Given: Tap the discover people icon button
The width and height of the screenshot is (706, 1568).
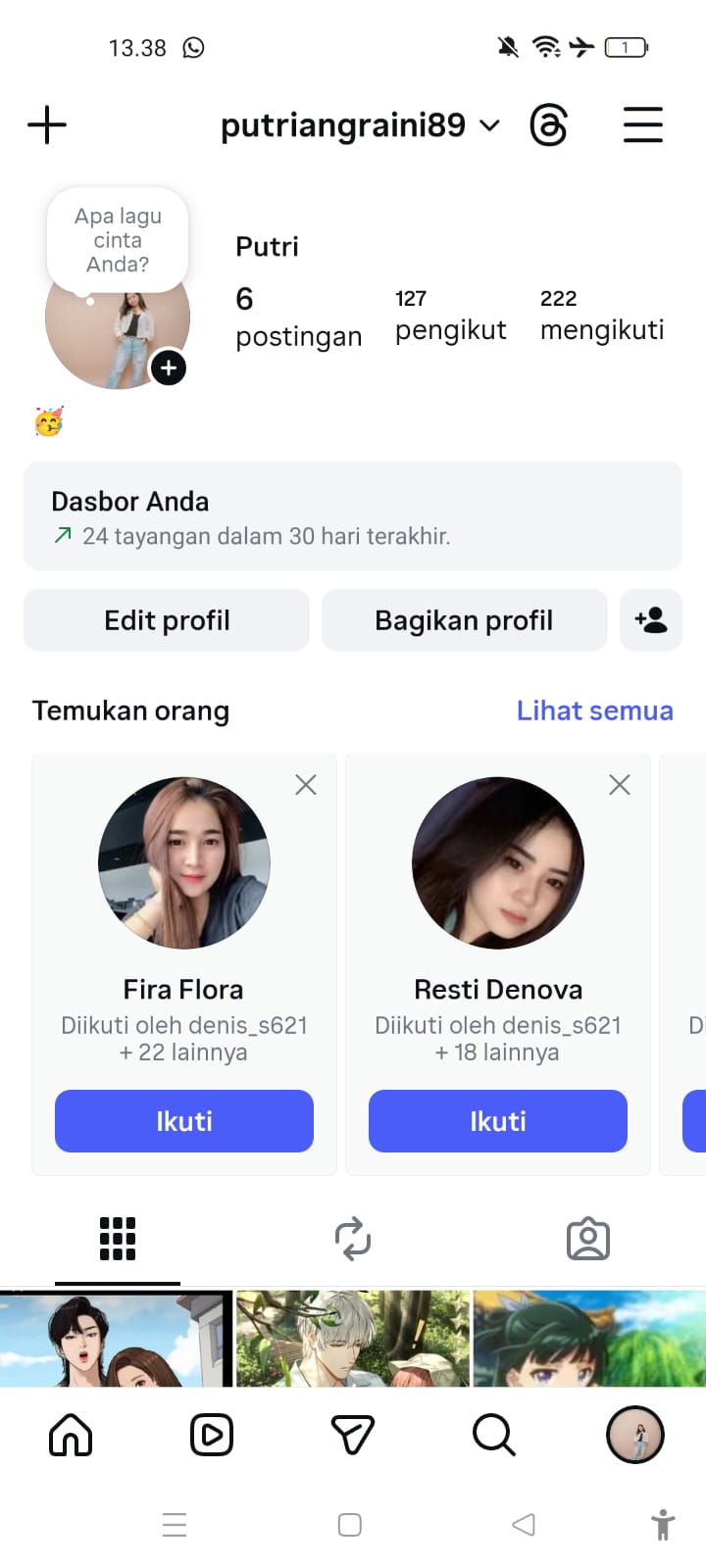Looking at the screenshot, I should point(651,620).
